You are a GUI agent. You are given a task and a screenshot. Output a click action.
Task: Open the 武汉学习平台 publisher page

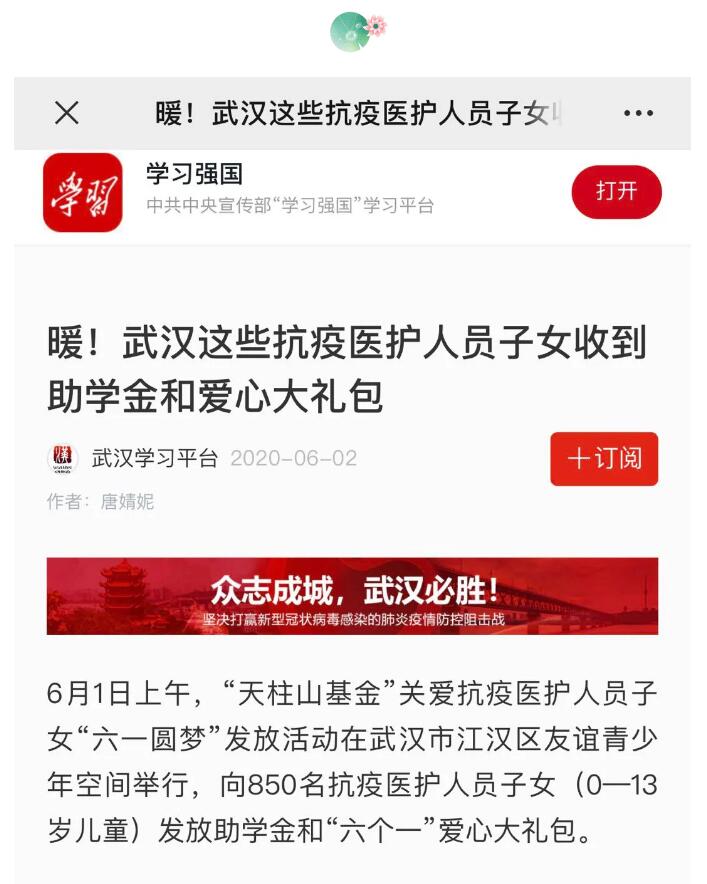point(154,459)
